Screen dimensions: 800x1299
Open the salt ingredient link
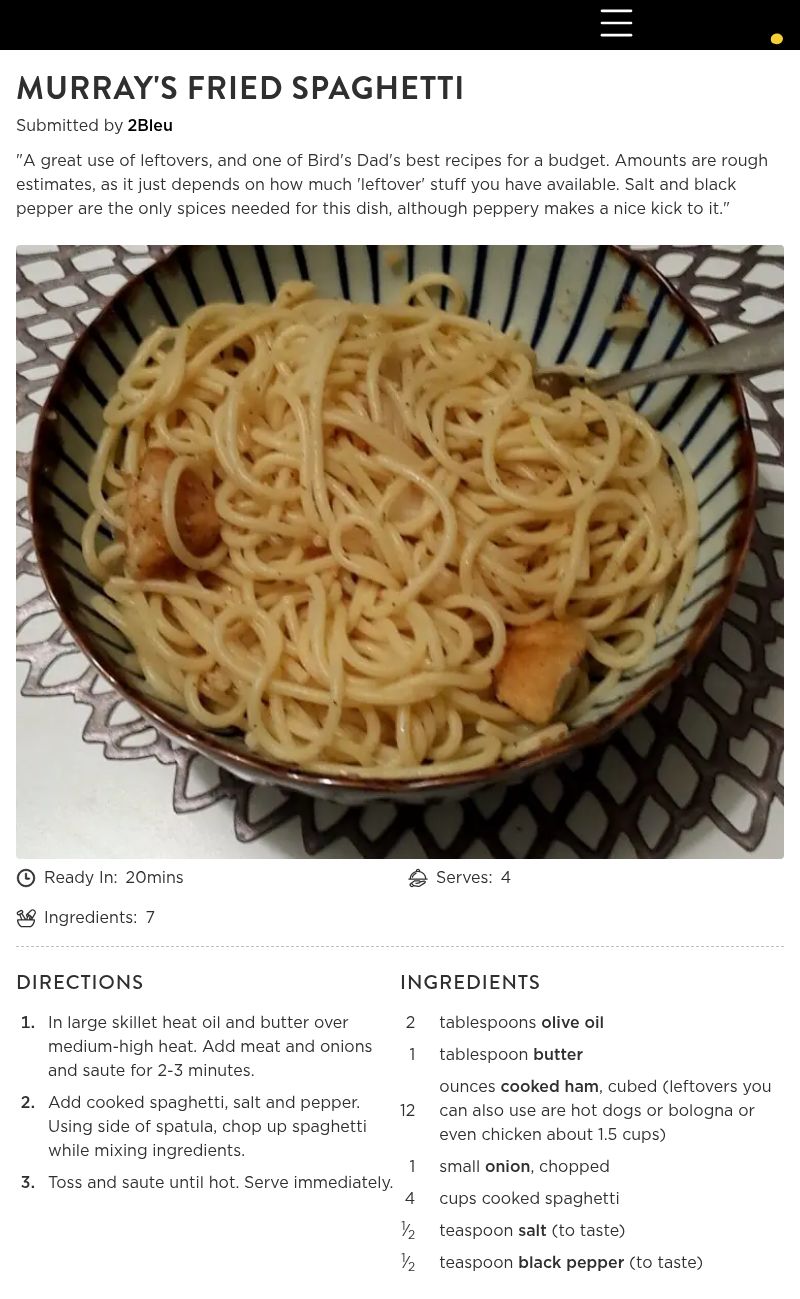click(532, 1231)
